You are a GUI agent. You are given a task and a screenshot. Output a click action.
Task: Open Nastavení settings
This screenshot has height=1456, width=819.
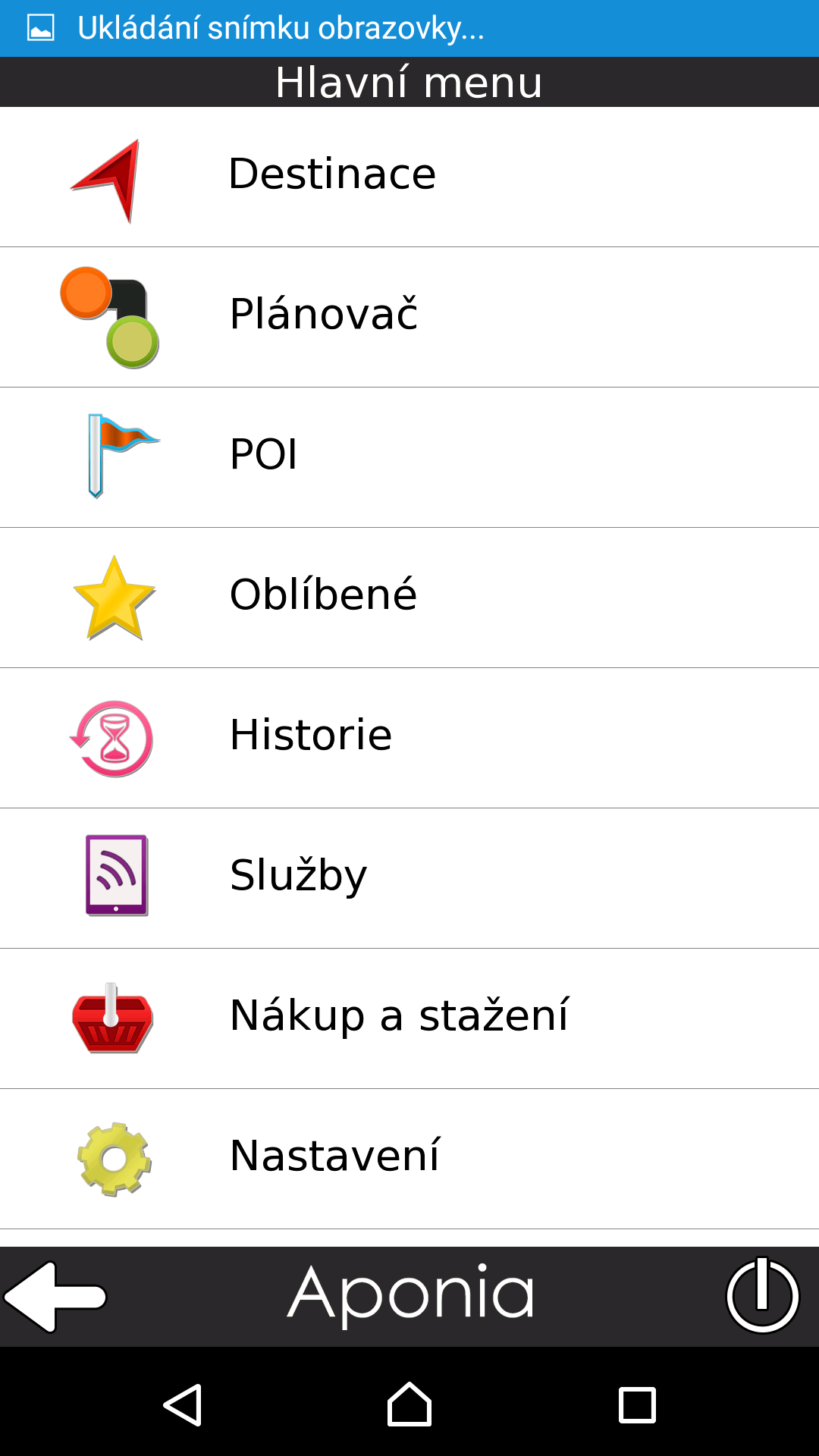tap(409, 1159)
